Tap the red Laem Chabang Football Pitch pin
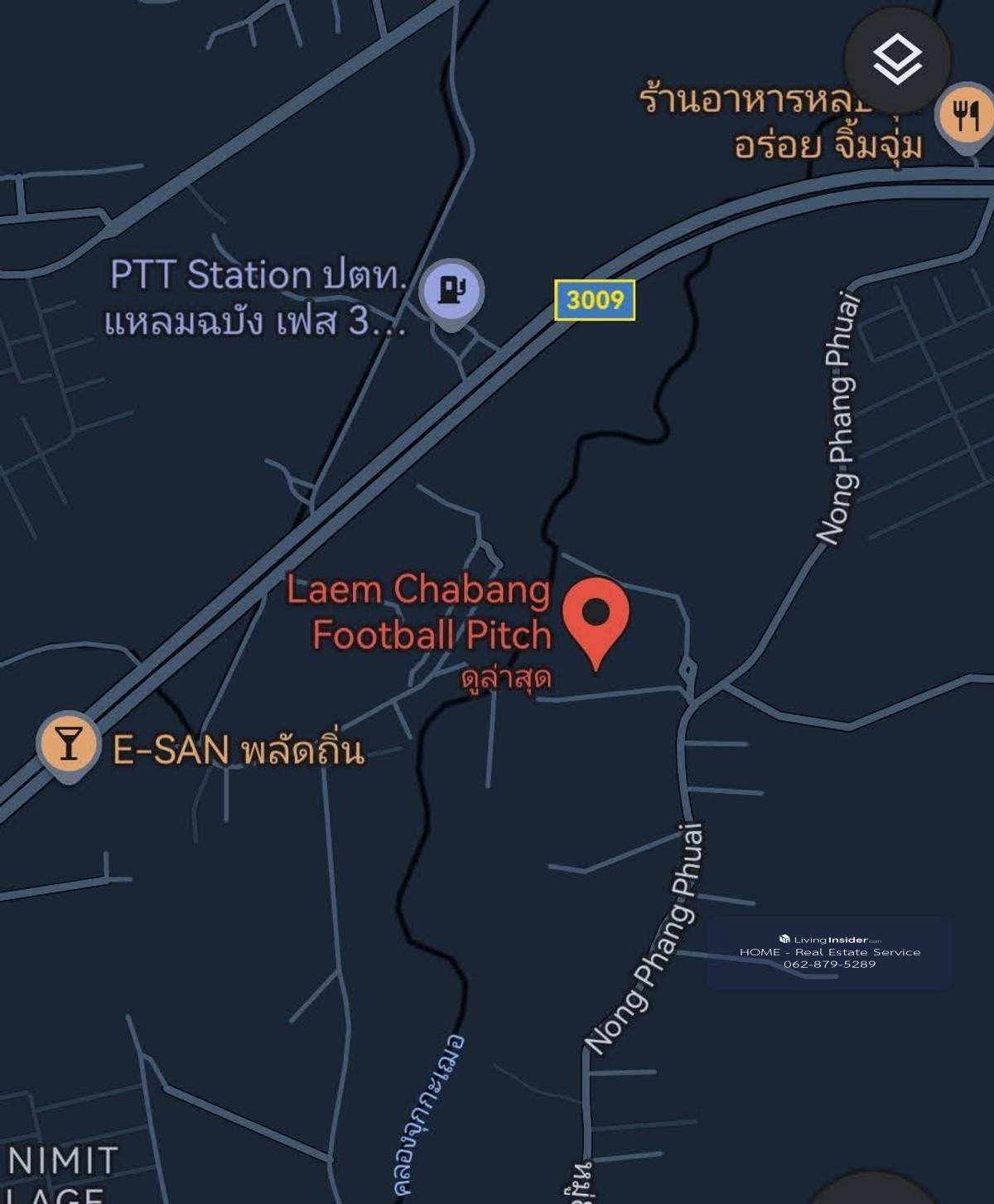The image size is (994, 1204). pyautogui.click(x=596, y=617)
